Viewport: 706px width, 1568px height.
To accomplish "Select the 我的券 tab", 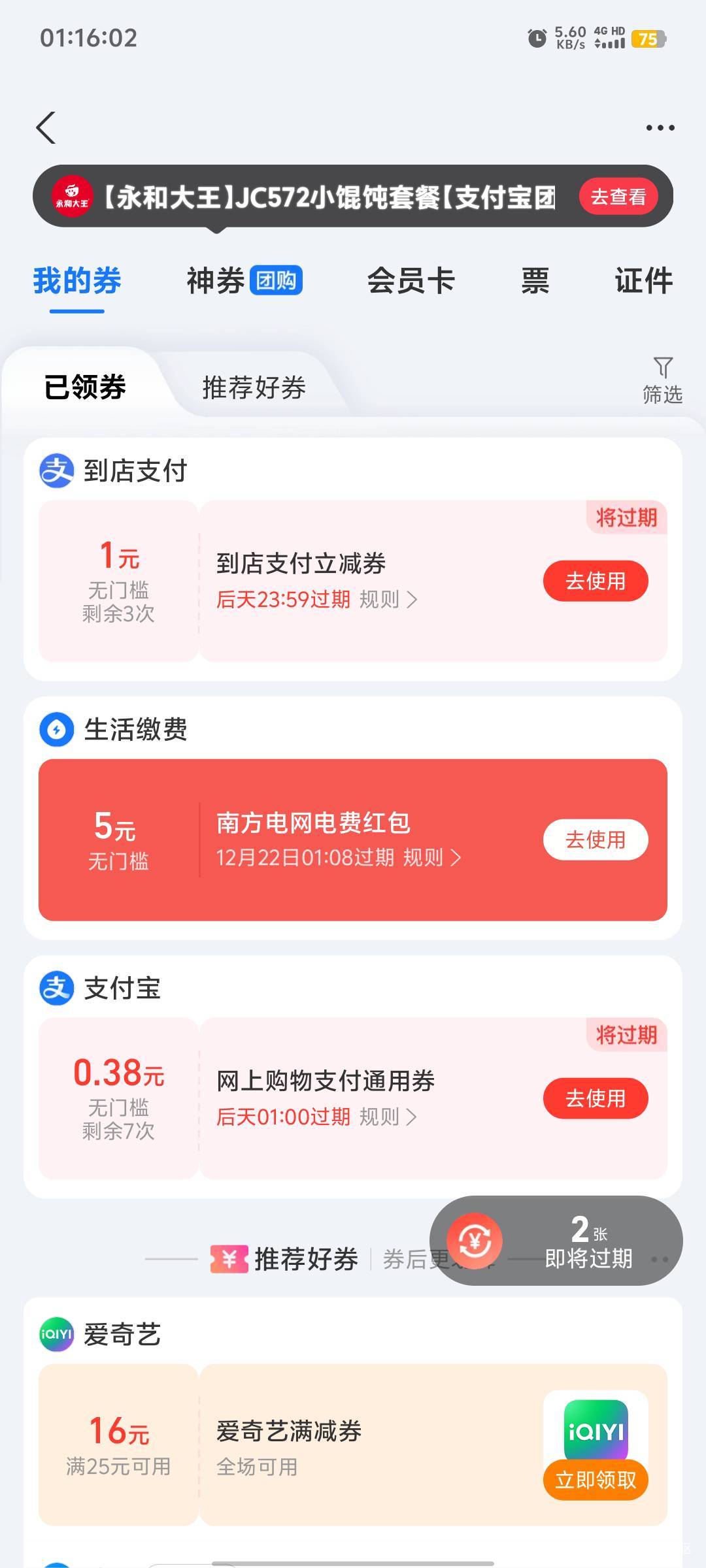I will 77,281.
